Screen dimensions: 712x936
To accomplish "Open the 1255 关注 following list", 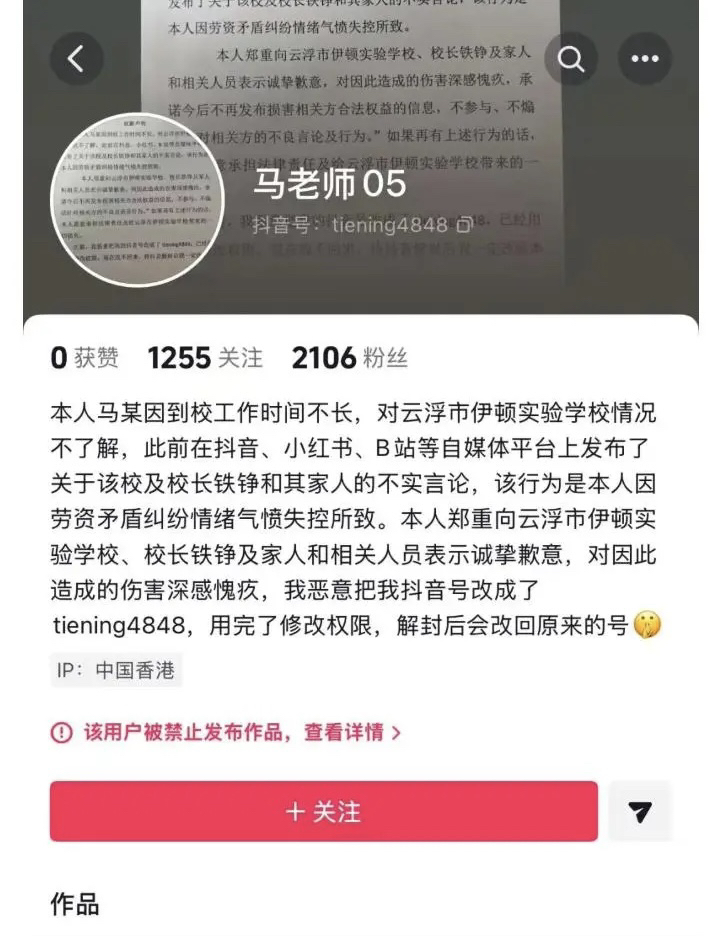I will point(205,358).
